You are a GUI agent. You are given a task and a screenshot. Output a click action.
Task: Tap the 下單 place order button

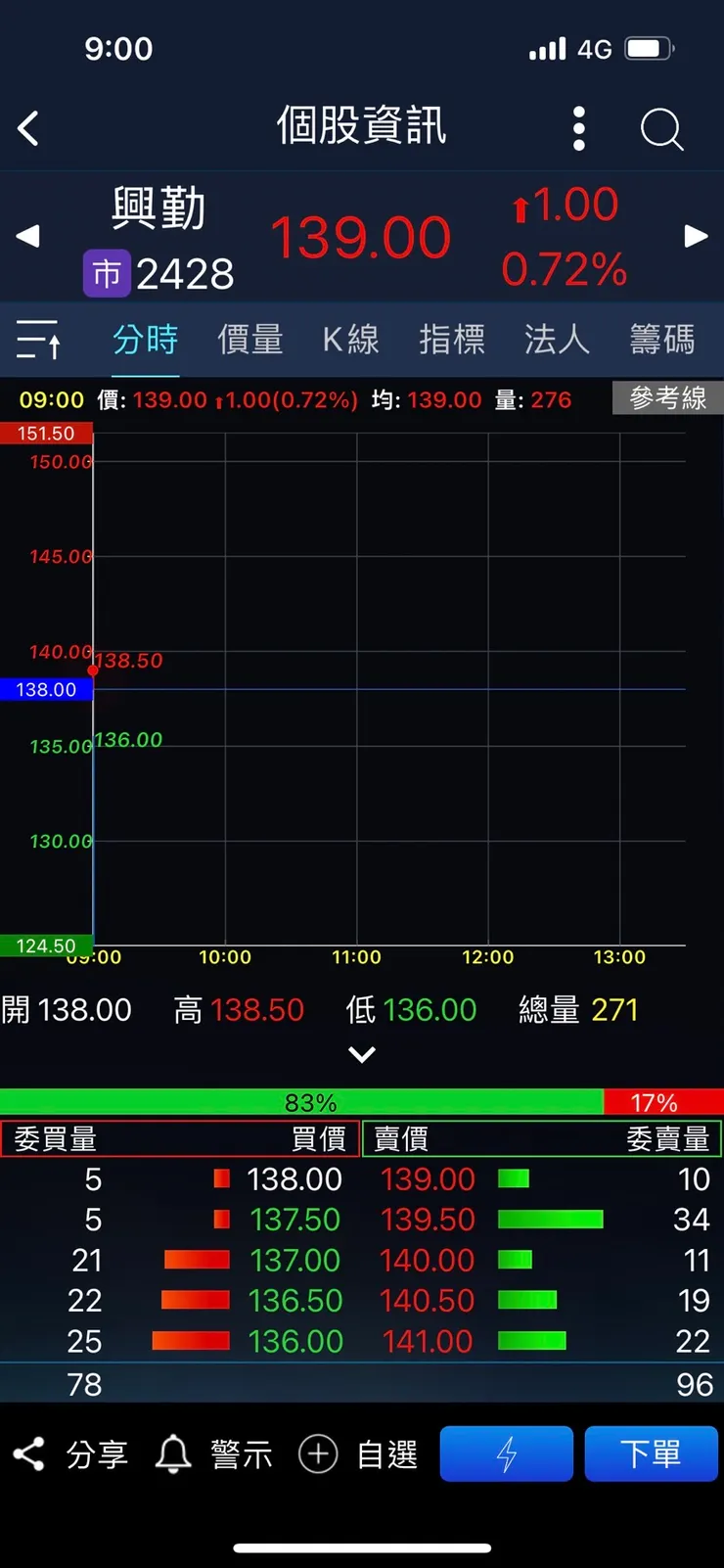coord(652,1453)
